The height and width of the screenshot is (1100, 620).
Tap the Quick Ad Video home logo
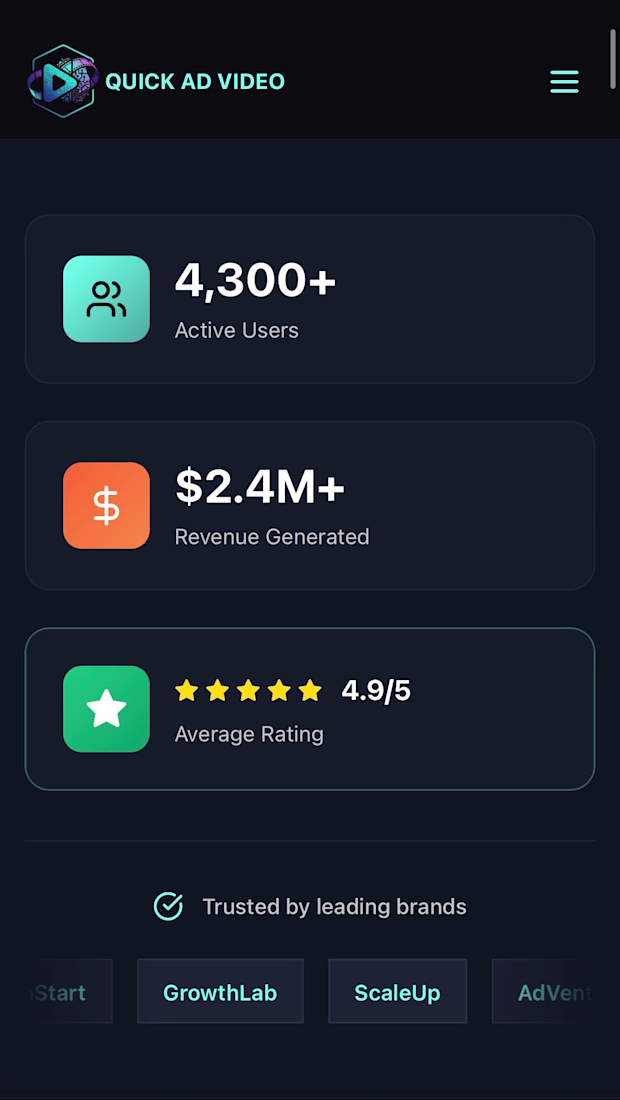tap(156, 81)
